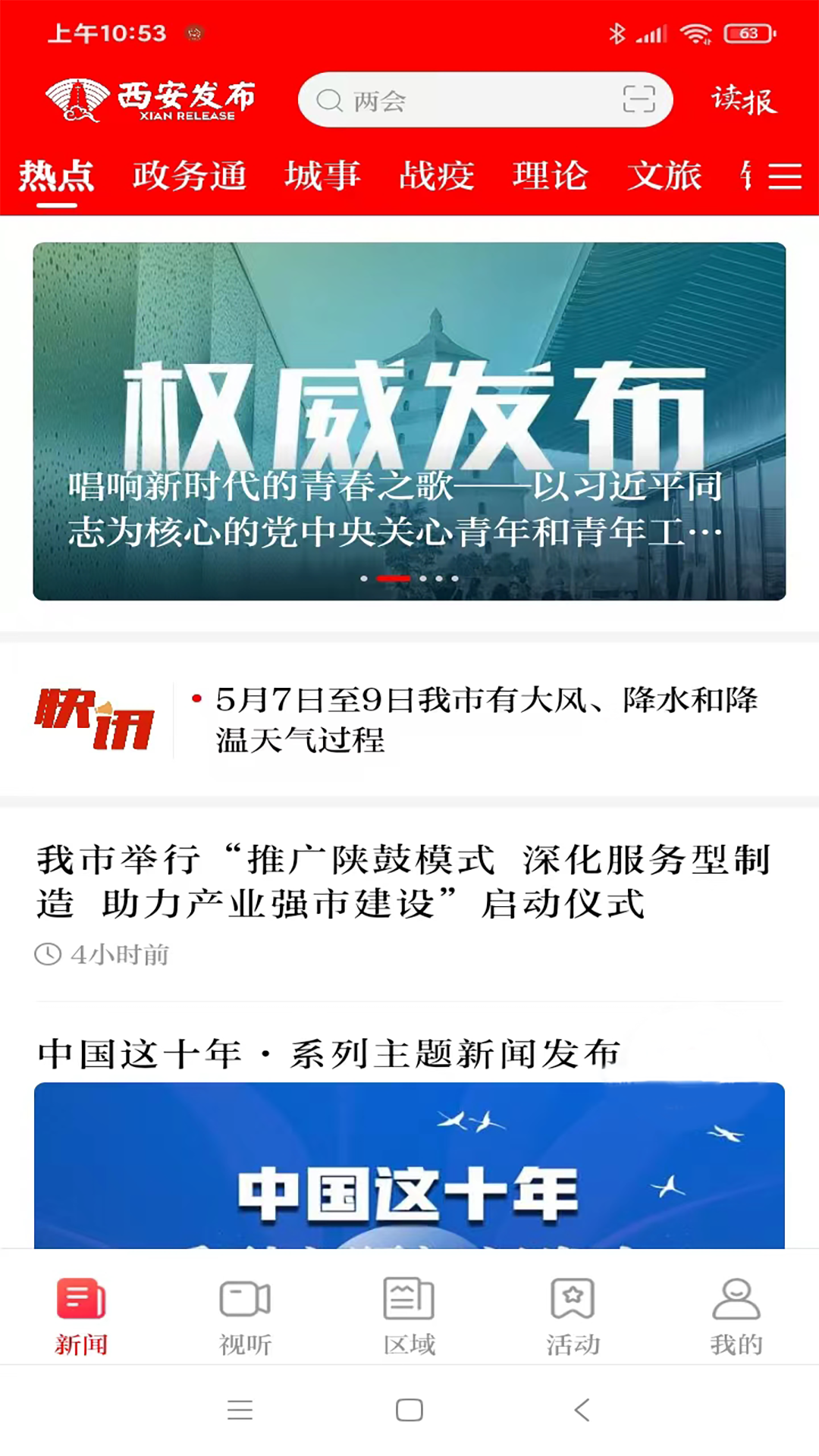Open the scan icon in search bar
Viewport: 819px width, 1456px height.
pos(639,99)
